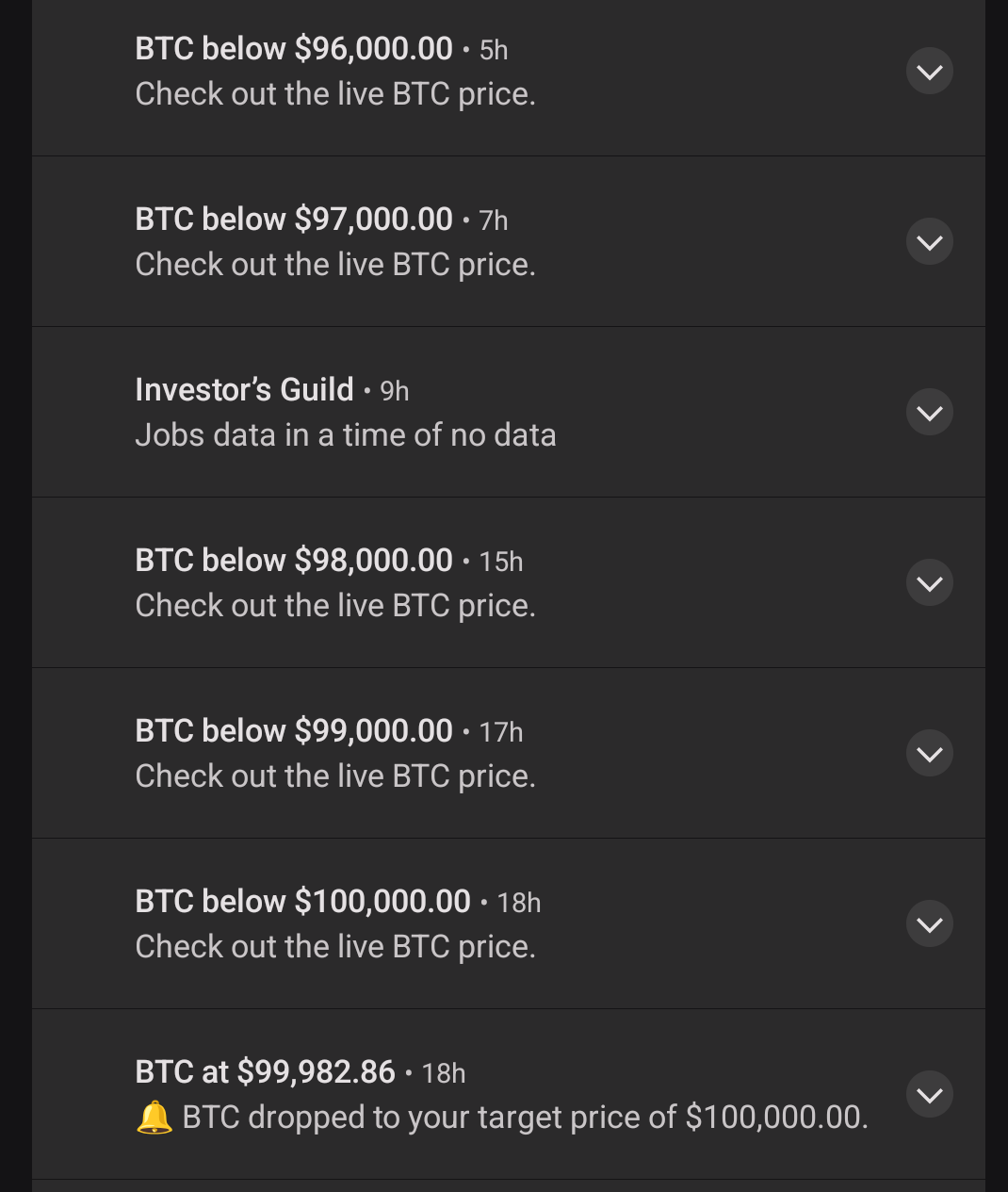Open the BTC dropped to your target price alert
Viewport: 1008px width, 1192px height.
523,1117
